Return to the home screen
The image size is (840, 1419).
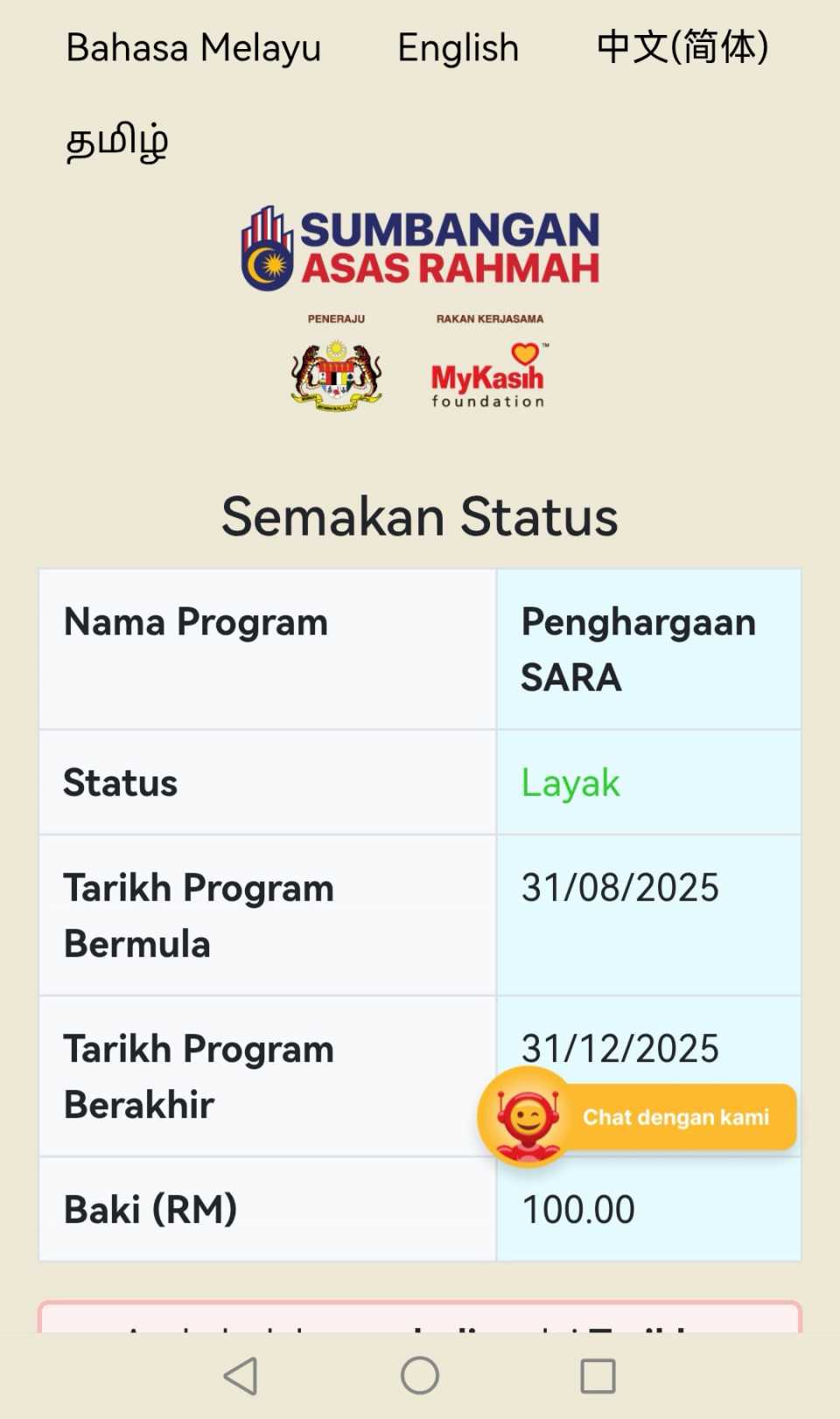coord(420,1376)
